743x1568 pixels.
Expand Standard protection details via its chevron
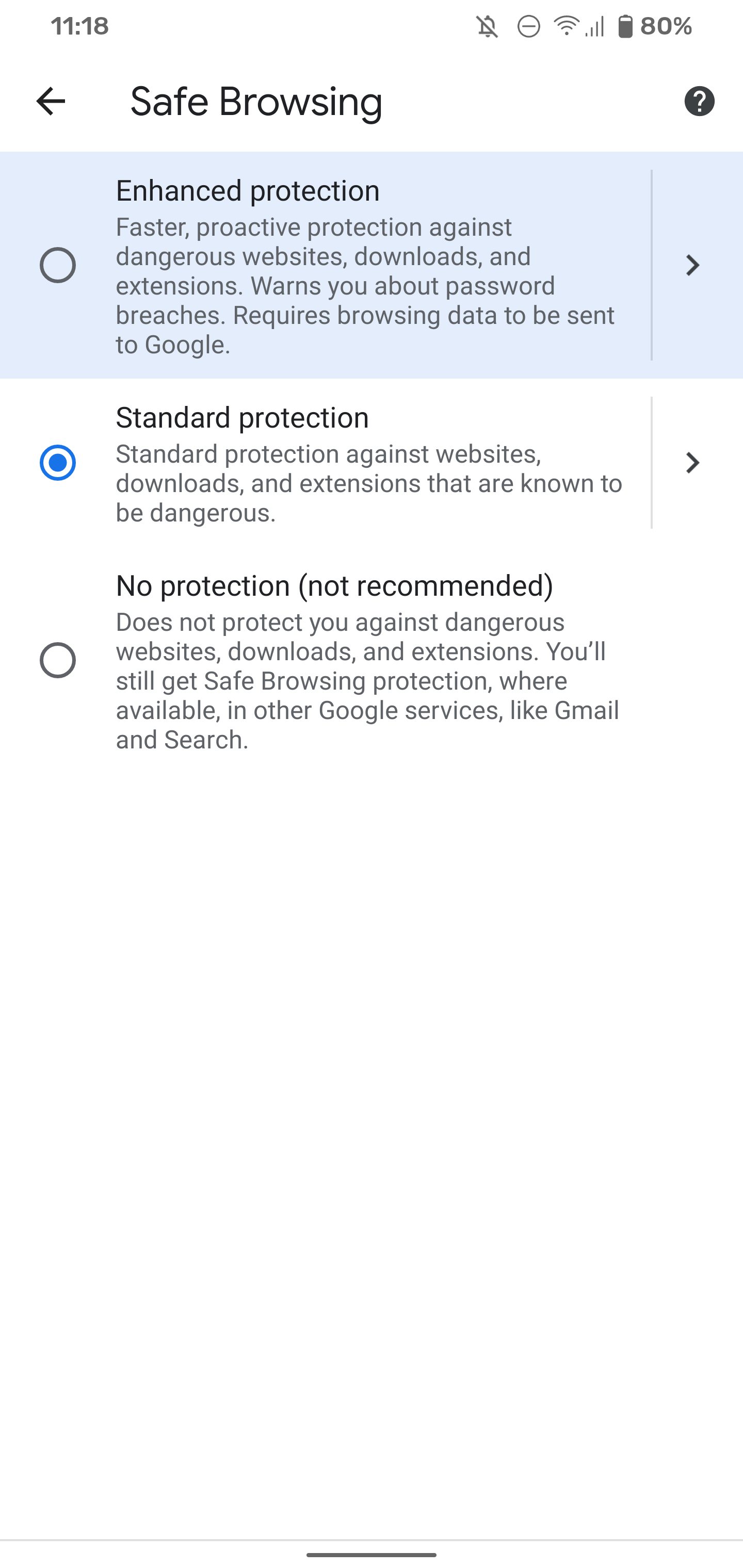(x=692, y=463)
